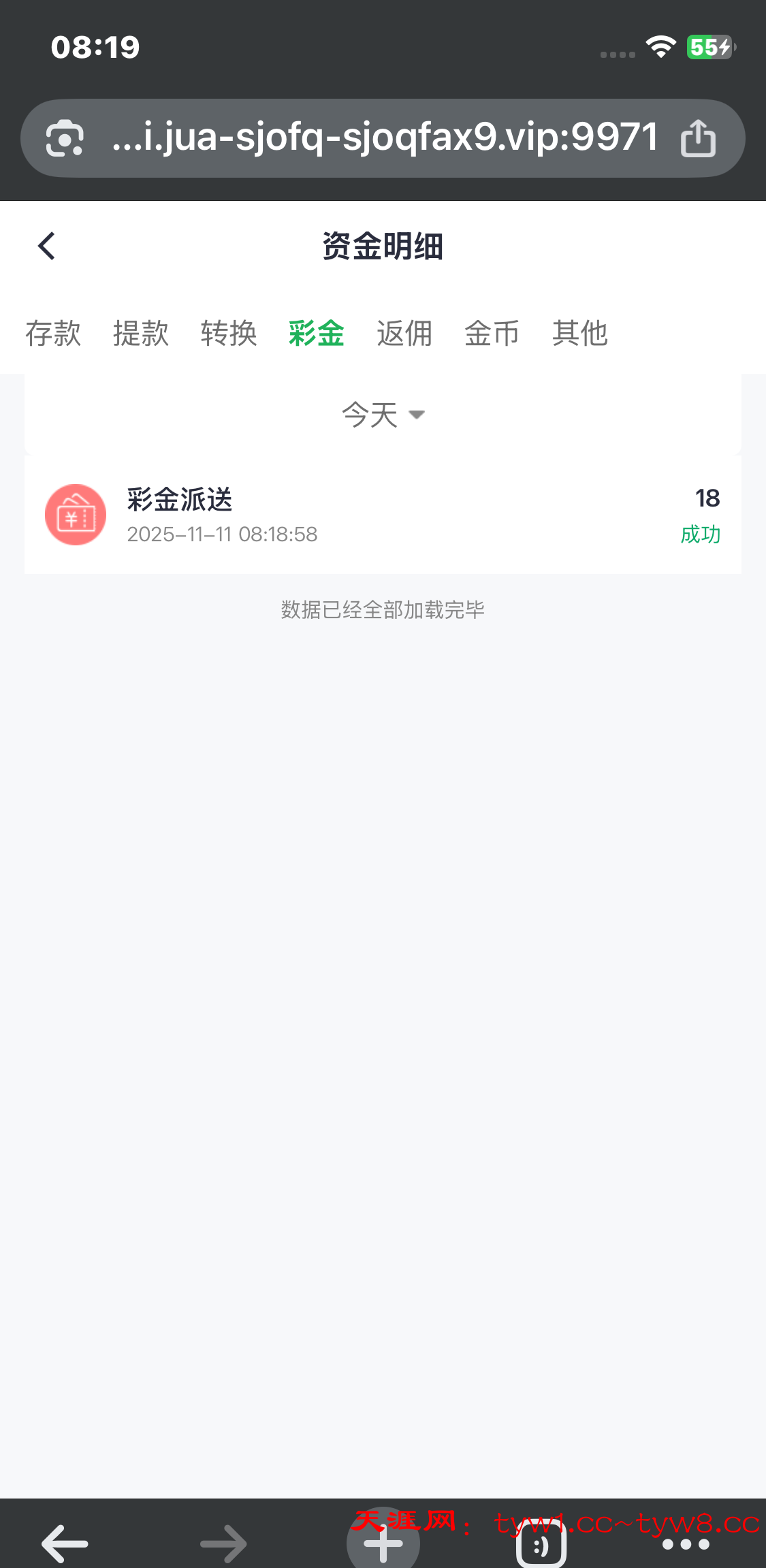Open the lens scan icon in address bar

click(65, 138)
